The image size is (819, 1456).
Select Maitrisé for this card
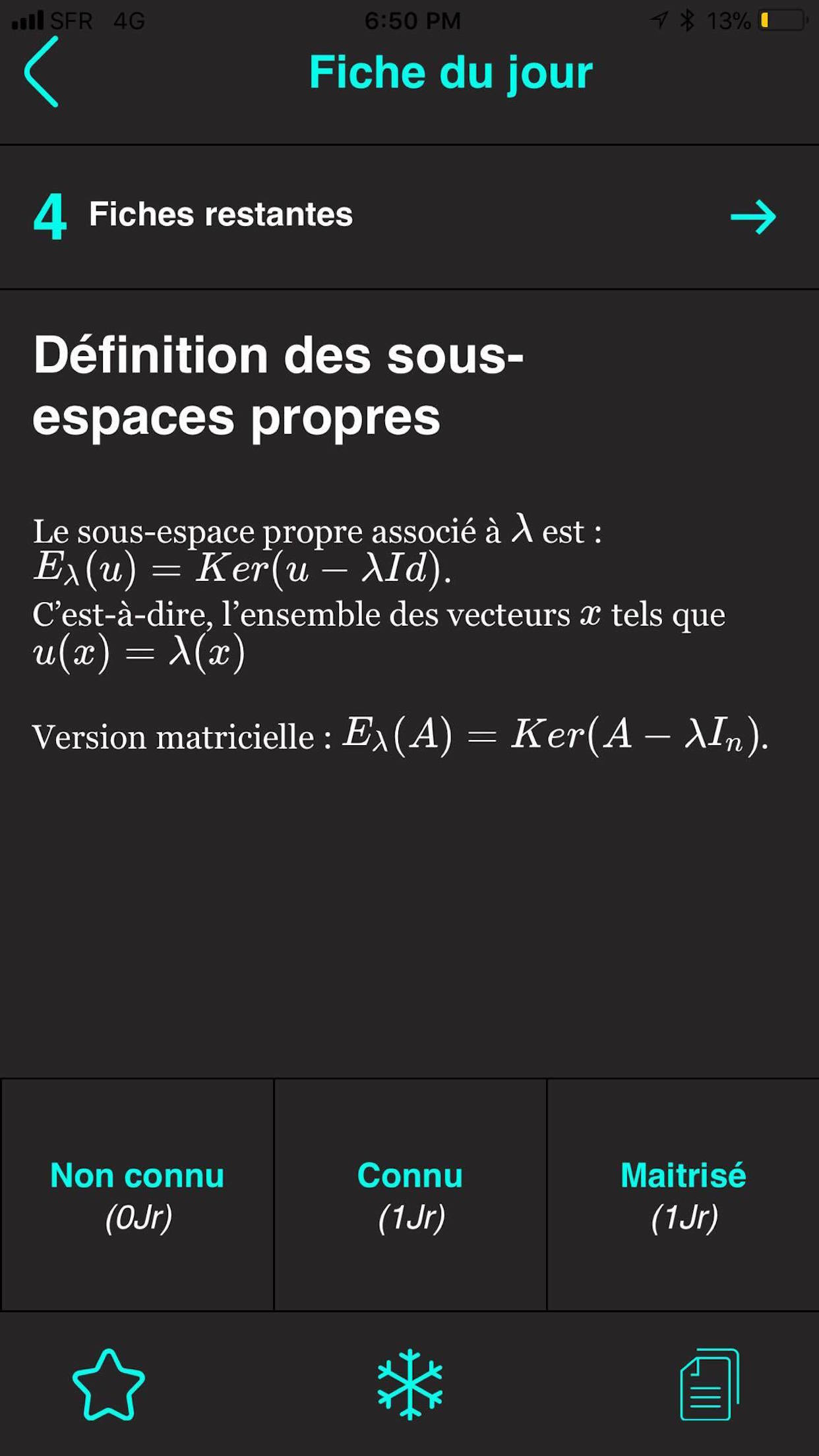(683, 1195)
